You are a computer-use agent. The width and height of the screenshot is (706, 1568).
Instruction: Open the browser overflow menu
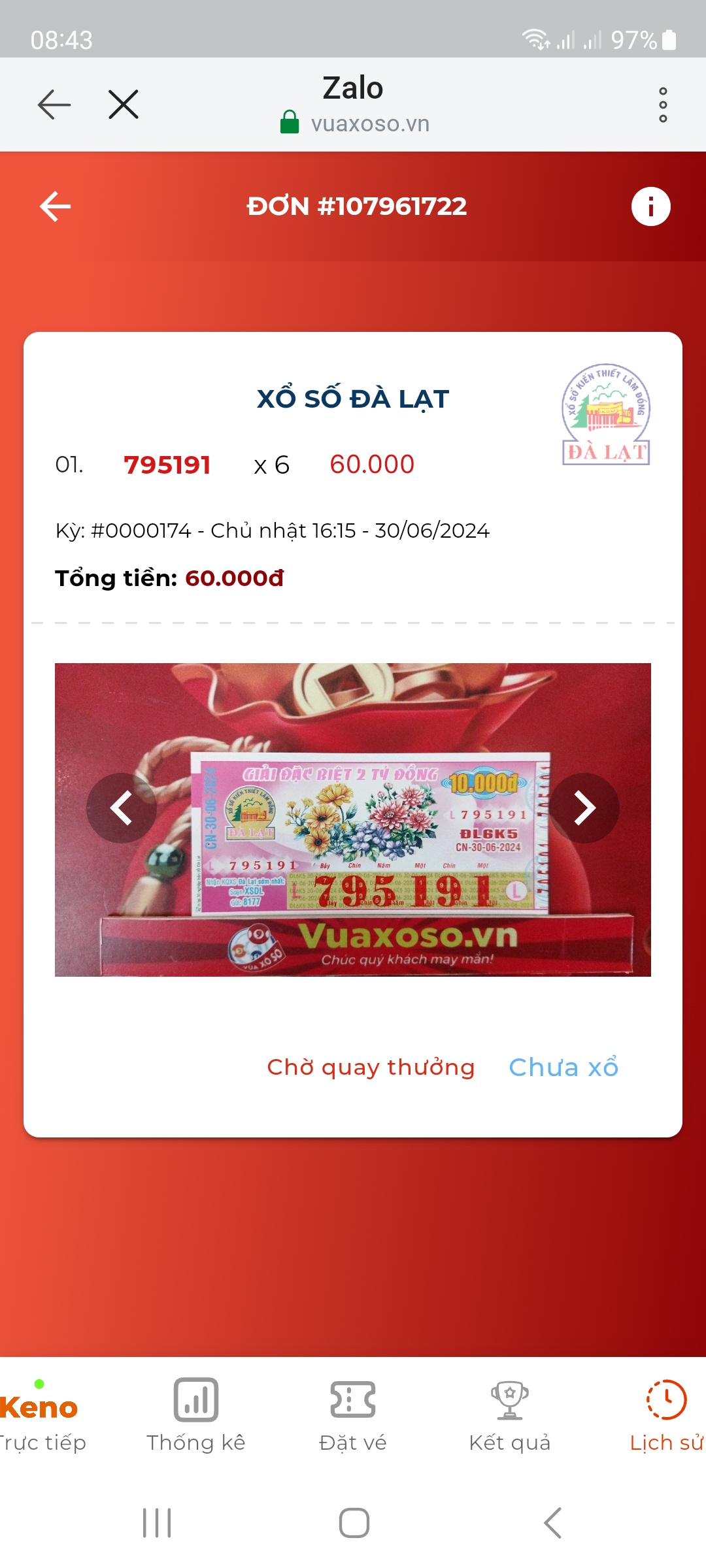(x=663, y=105)
